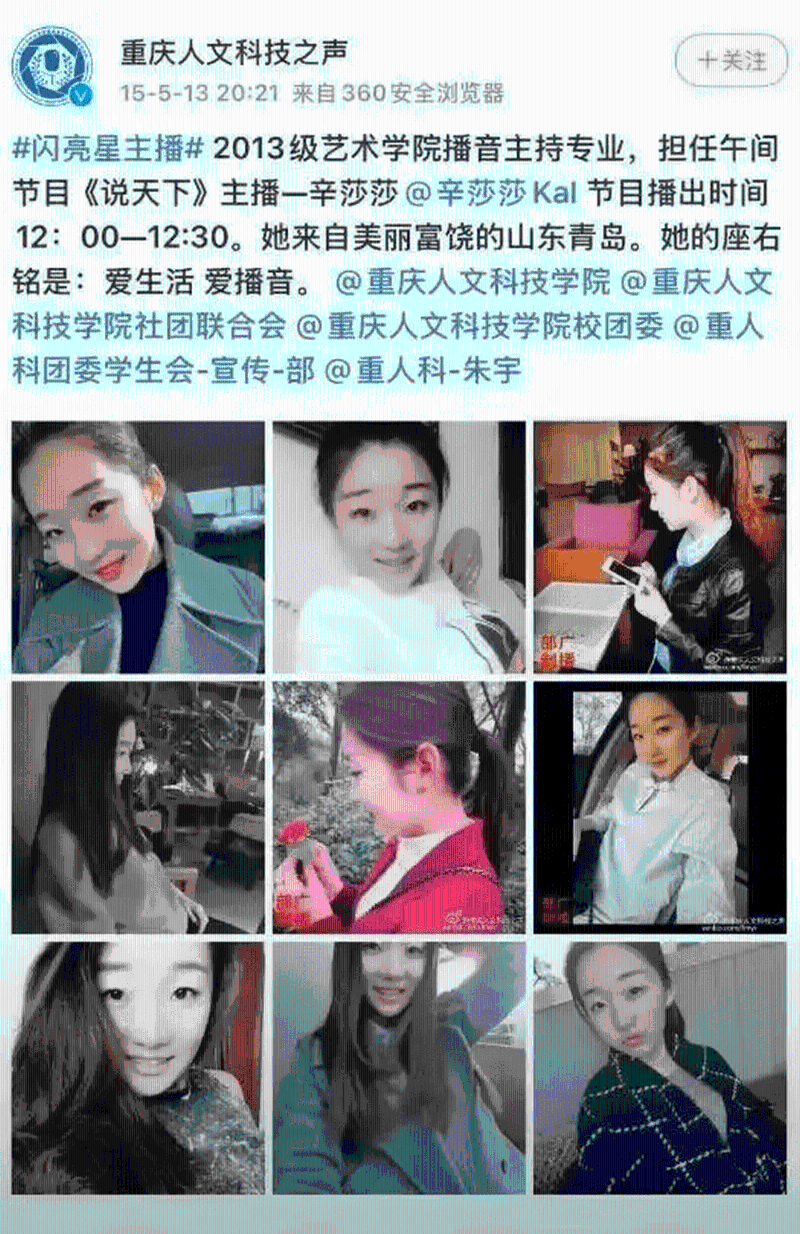Screen dimensions: 800x1234
Task: Open the 重庆人文科技之声 account name
Action: [234, 52]
